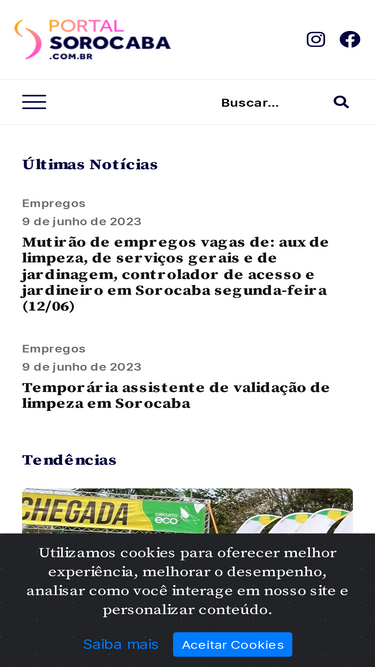Image resolution: width=375 pixels, height=667 pixels.
Task: Open the Temporária assistente de validação article
Action: tap(176, 395)
